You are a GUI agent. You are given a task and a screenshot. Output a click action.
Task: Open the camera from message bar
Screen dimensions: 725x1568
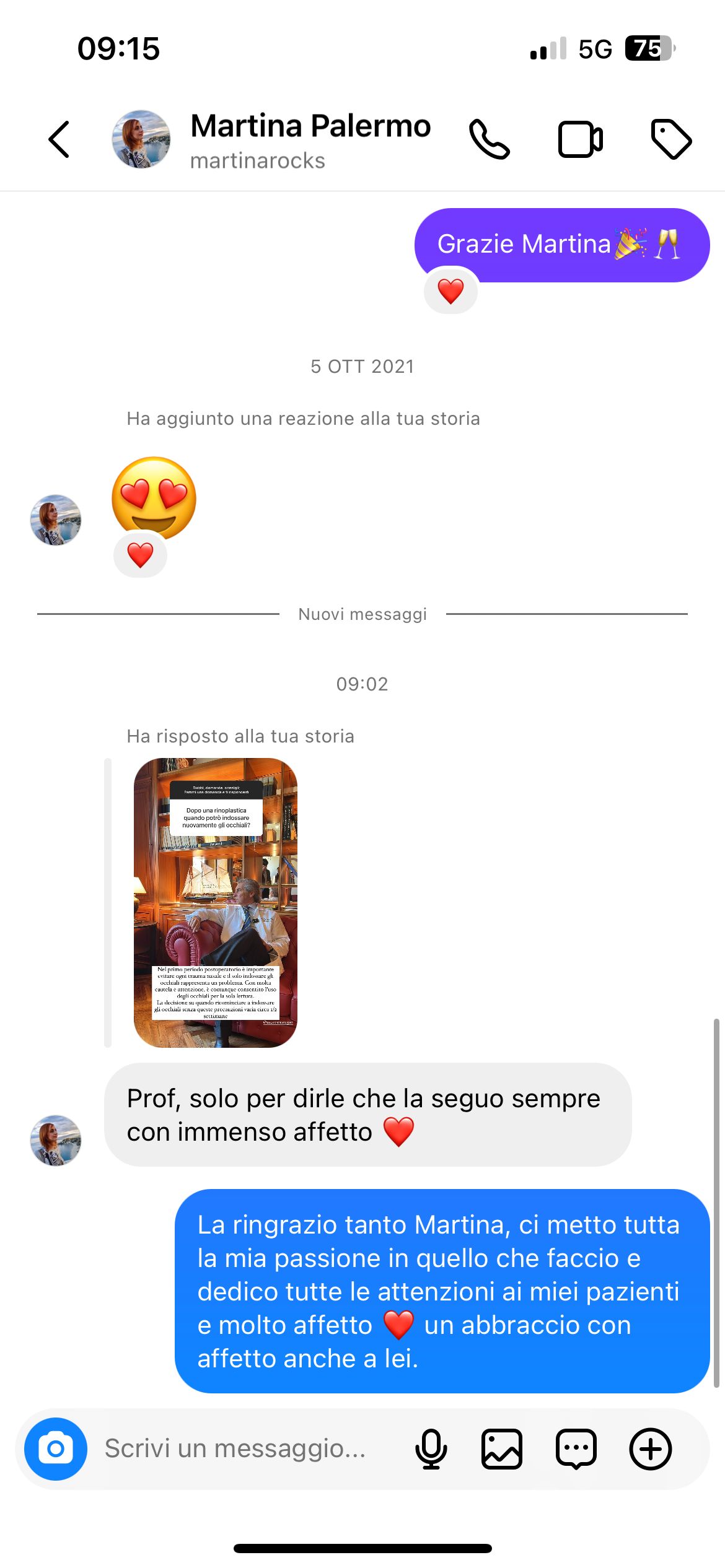pyautogui.click(x=56, y=1448)
